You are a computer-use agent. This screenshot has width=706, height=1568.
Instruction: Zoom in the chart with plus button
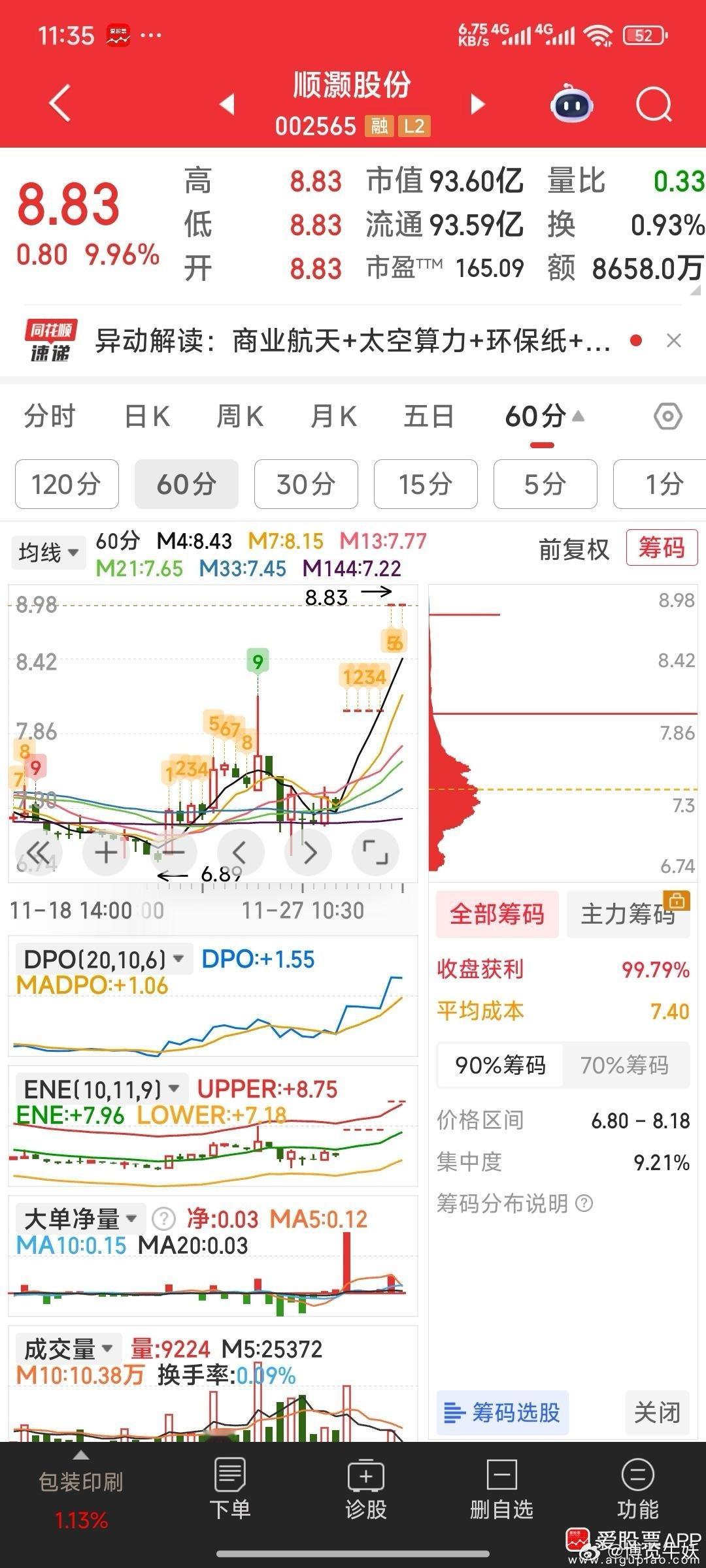click(106, 852)
